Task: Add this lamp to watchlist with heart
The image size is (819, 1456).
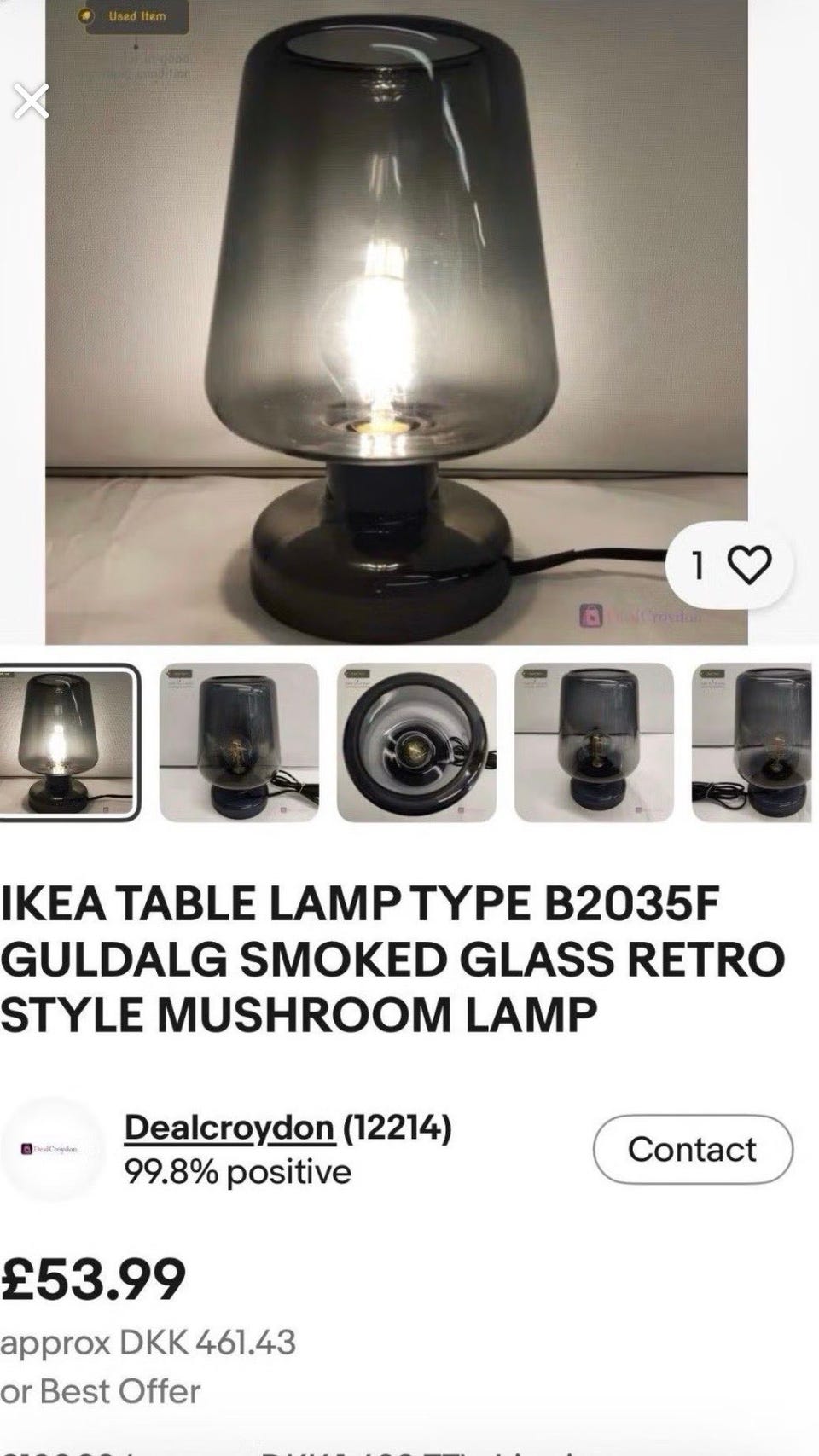Action: (x=730, y=565)
